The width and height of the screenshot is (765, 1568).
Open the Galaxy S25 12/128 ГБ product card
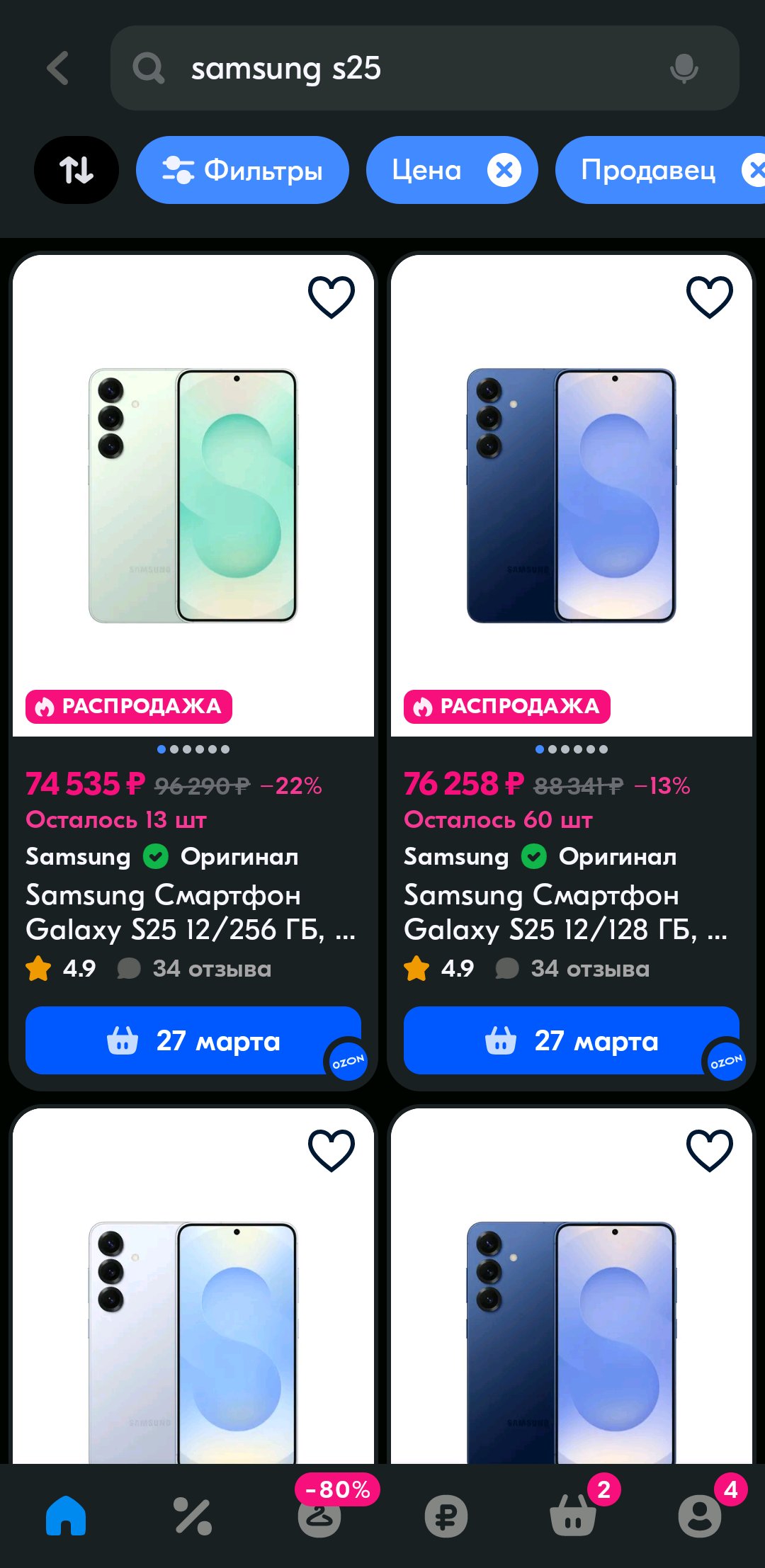pos(571,912)
